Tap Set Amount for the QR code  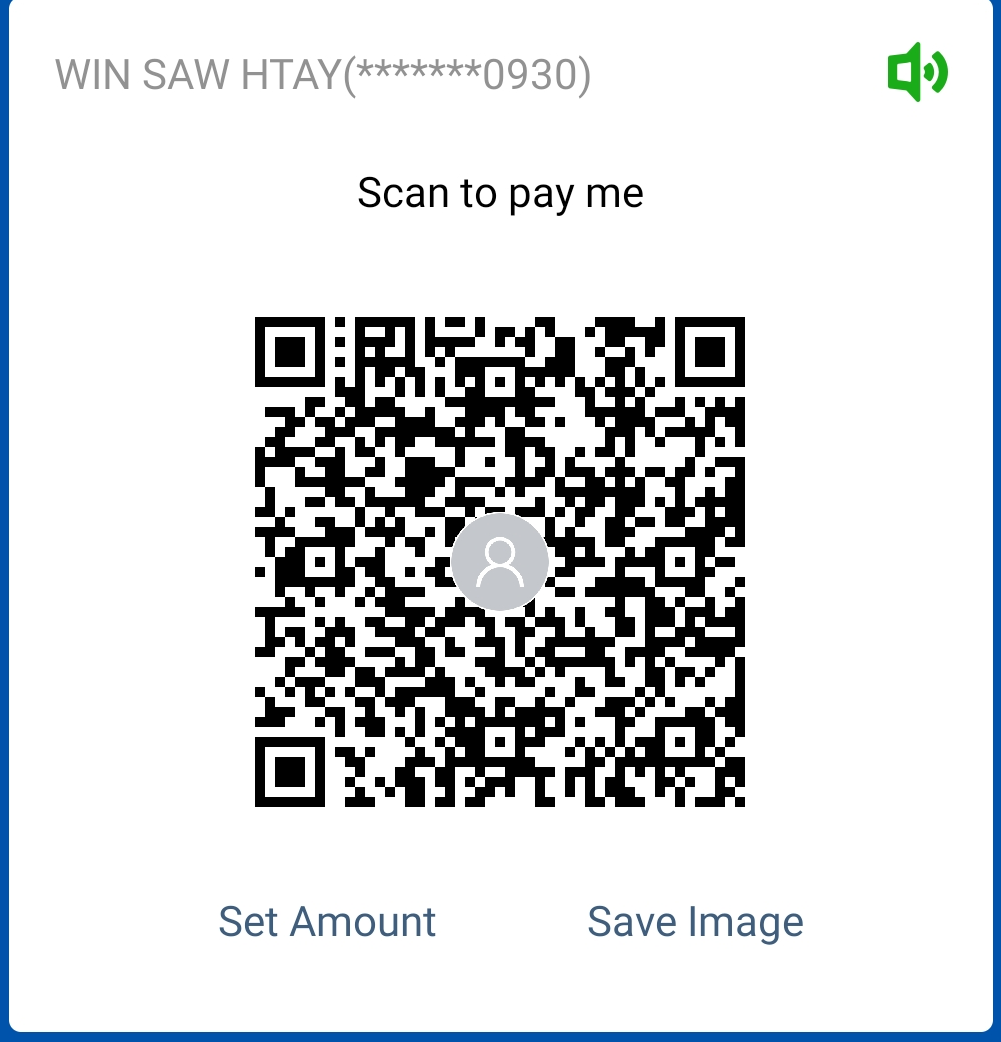coord(327,921)
